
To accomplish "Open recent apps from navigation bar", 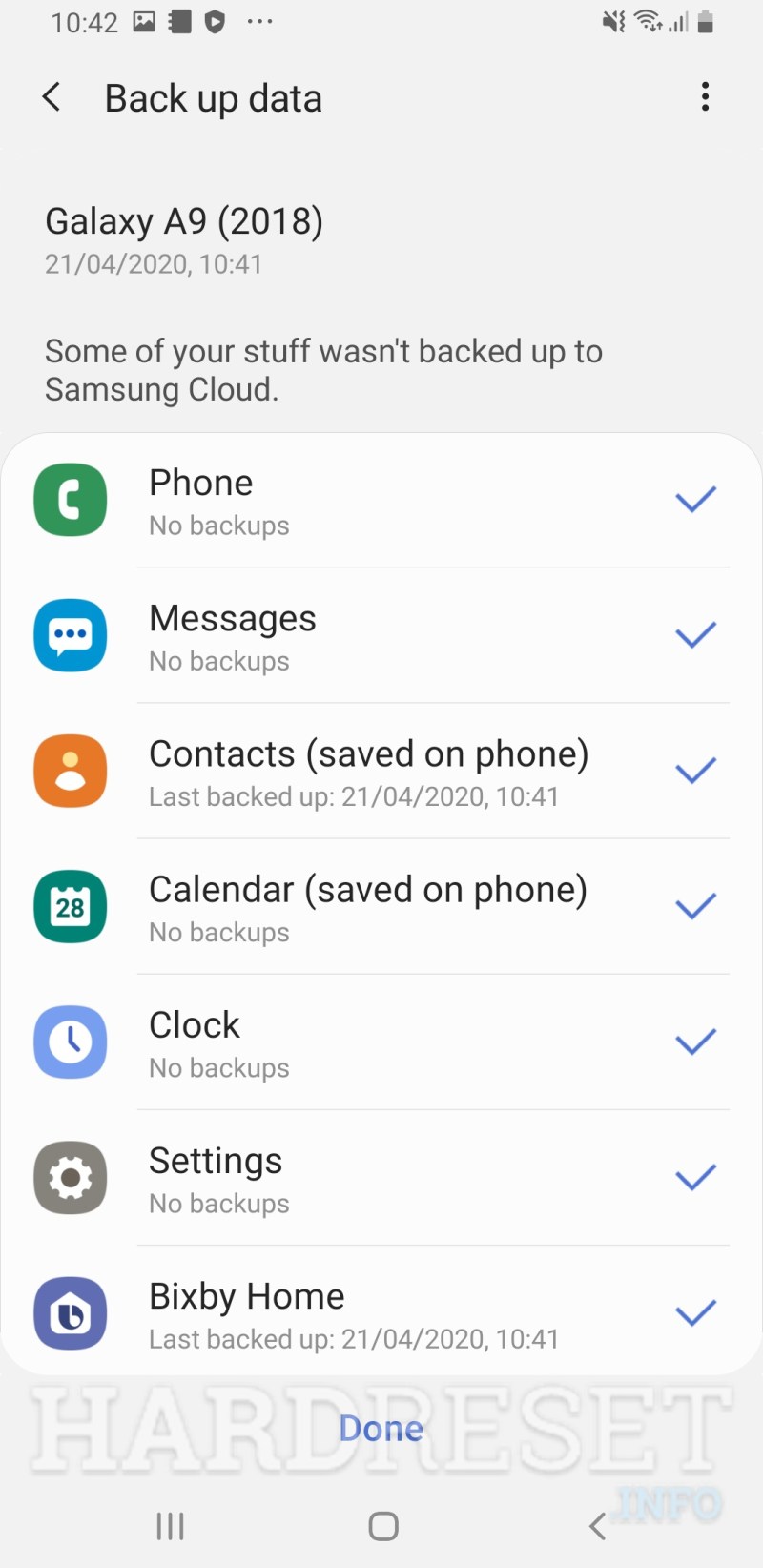I will point(171,1526).
